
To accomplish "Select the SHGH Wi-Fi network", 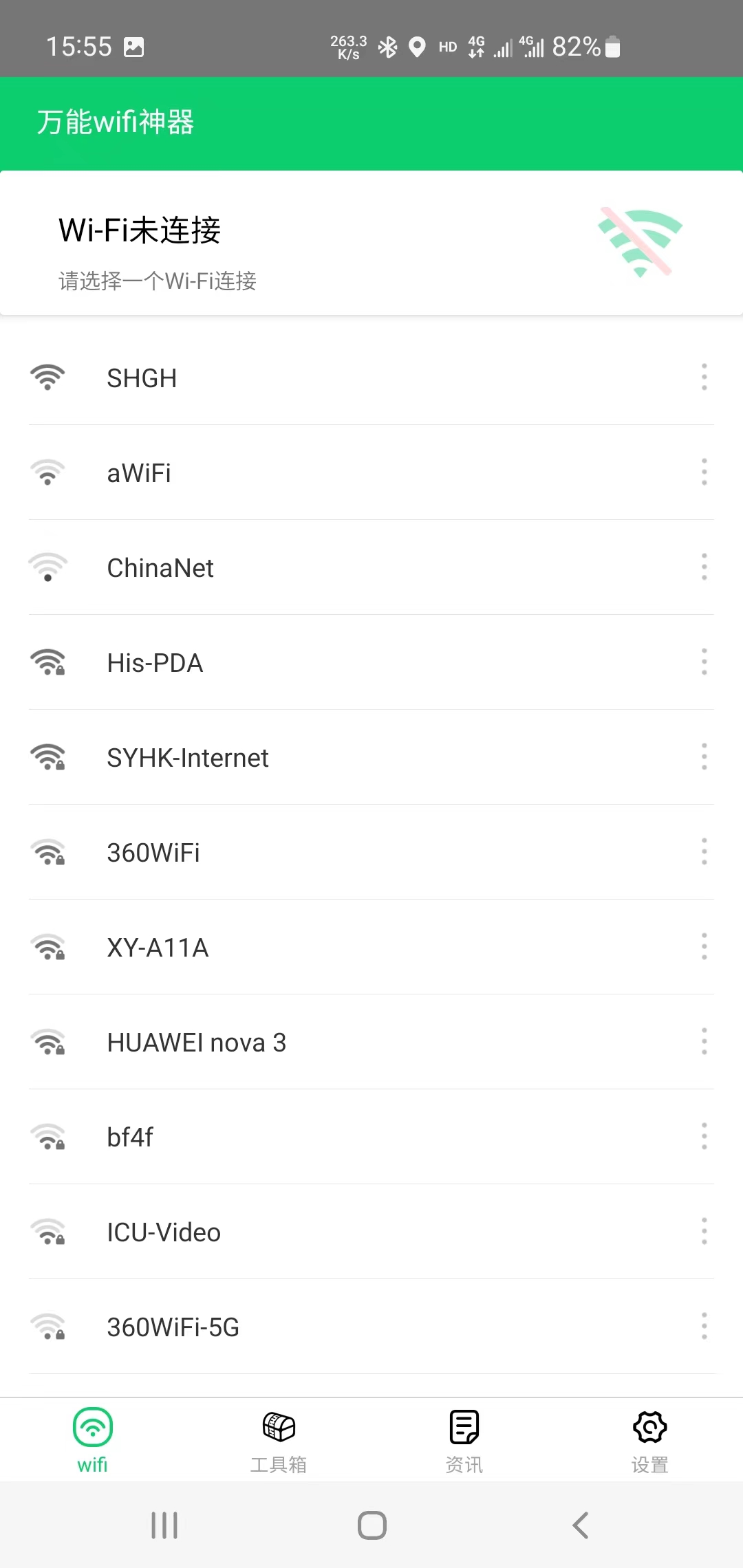I will (371, 378).
